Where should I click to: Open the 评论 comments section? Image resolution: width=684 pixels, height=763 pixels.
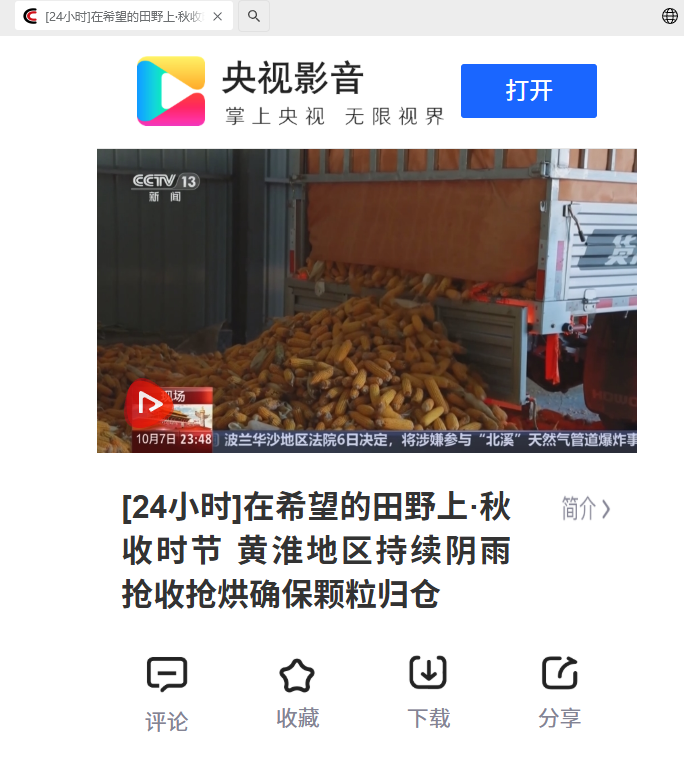click(x=167, y=695)
